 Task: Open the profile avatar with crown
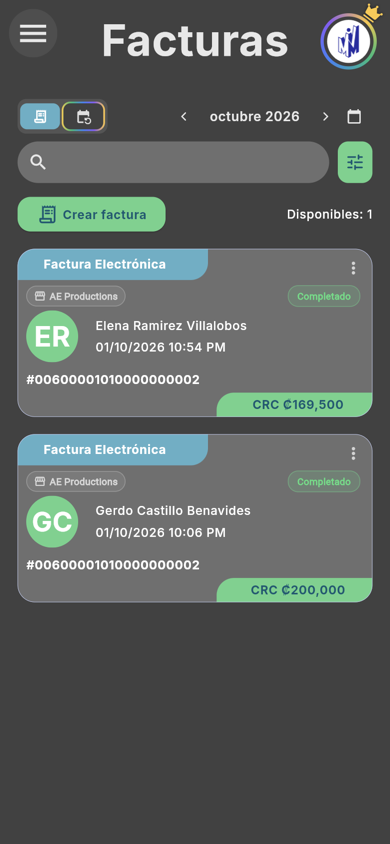point(349,40)
